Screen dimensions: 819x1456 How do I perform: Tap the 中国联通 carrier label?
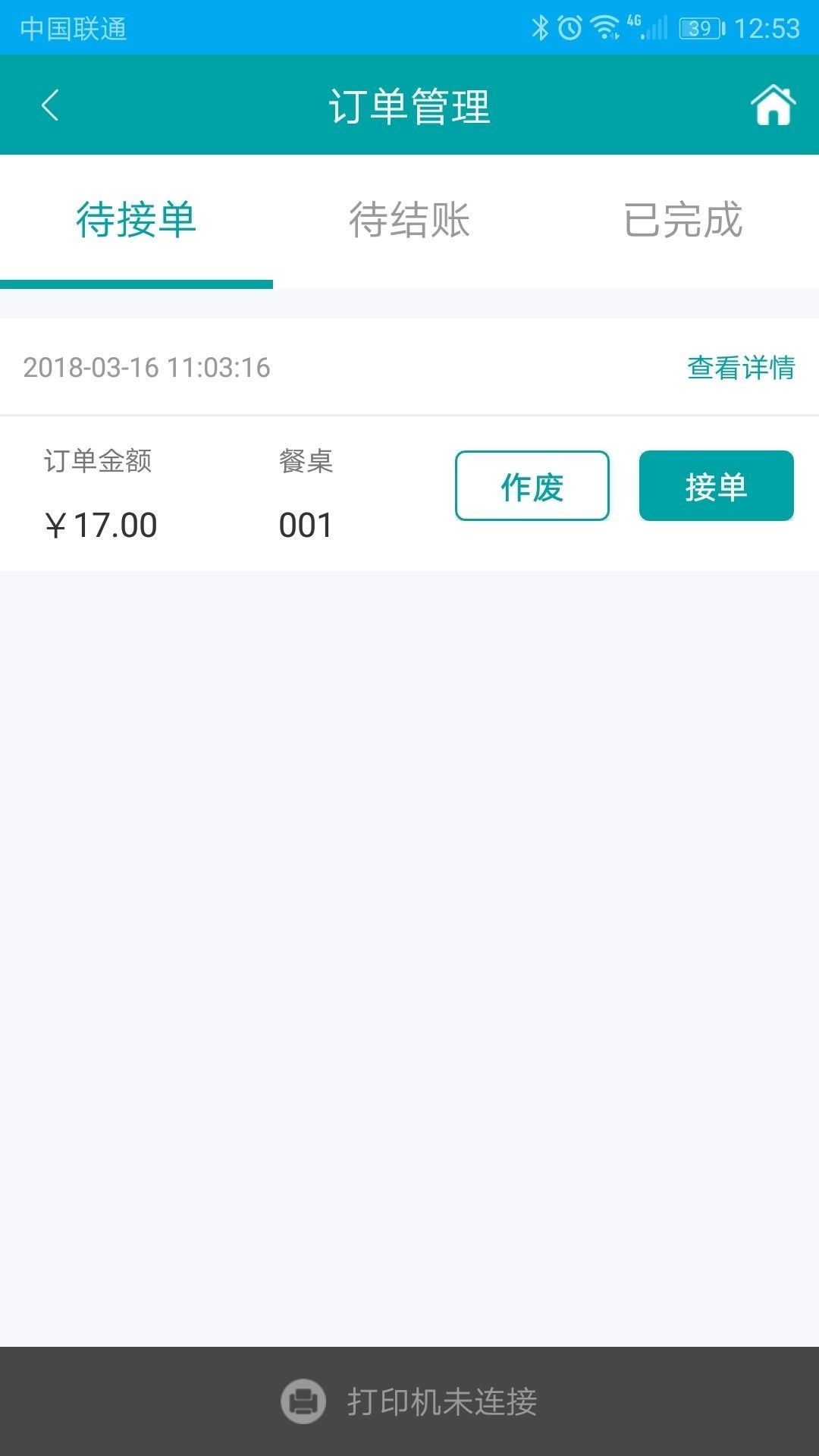tap(76, 30)
